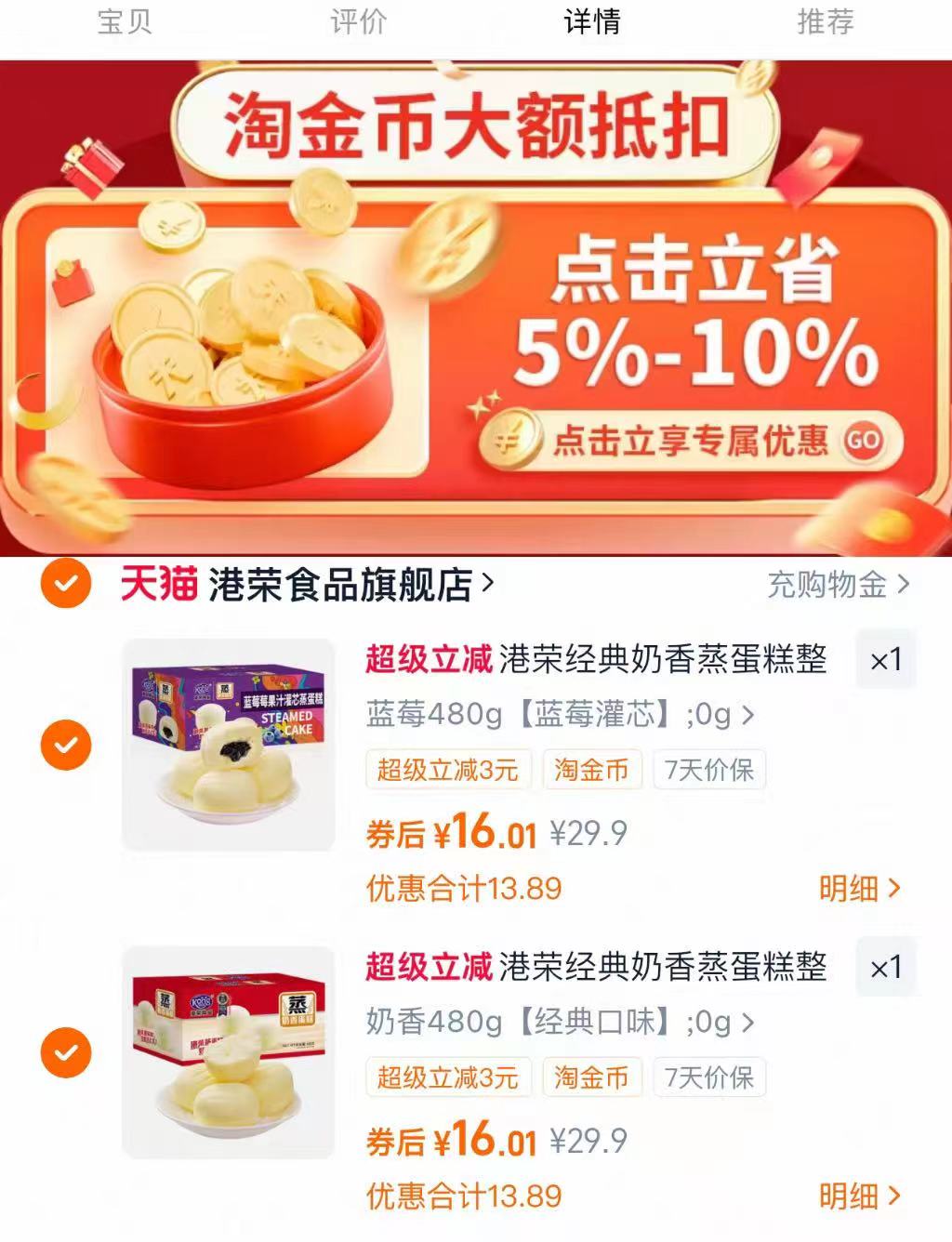
Task: Click the 淘金币 tag on the classic flavor cake
Action: [592, 1077]
